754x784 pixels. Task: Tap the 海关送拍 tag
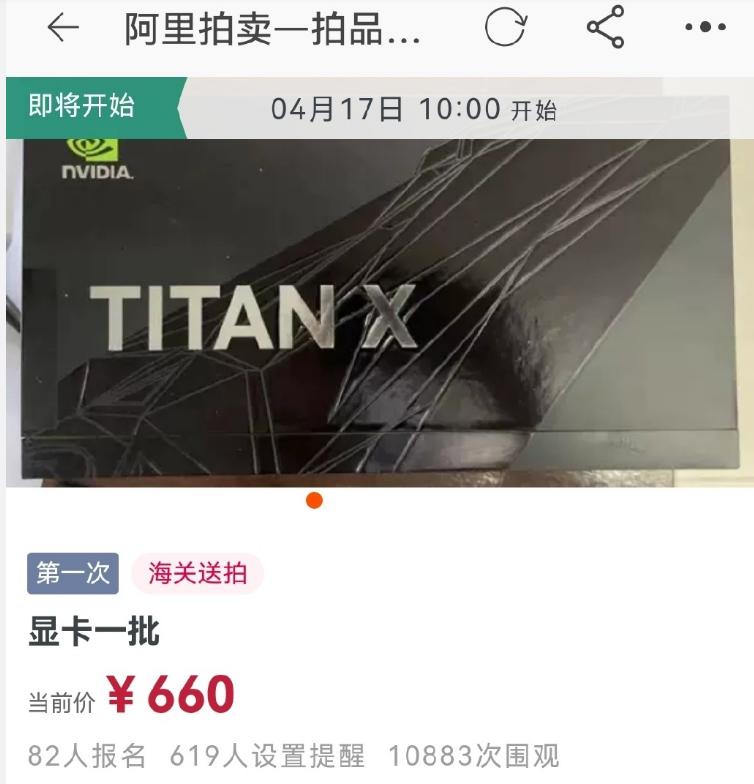(197, 573)
